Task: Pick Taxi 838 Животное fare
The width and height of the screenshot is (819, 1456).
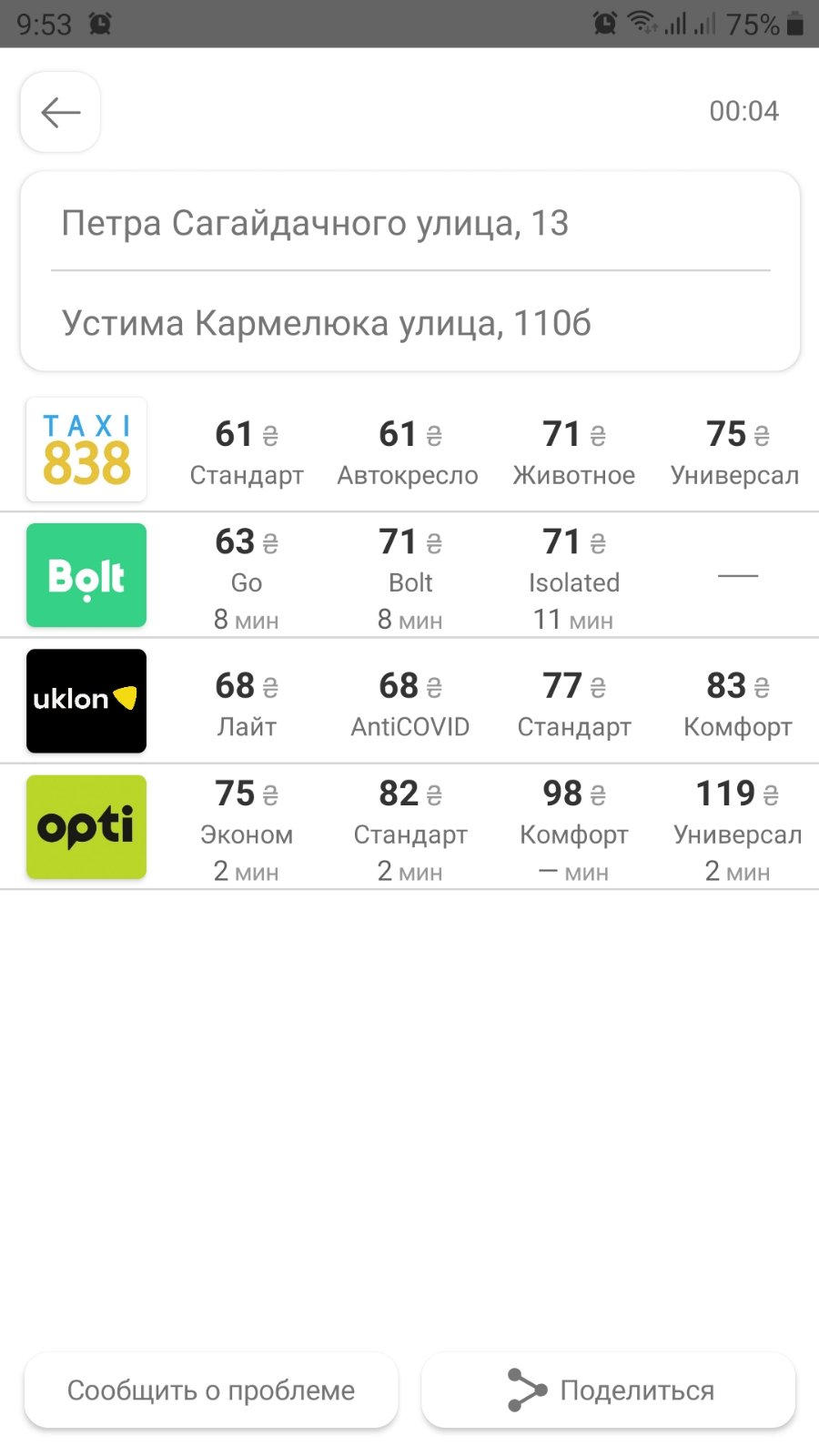Action: (x=574, y=452)
